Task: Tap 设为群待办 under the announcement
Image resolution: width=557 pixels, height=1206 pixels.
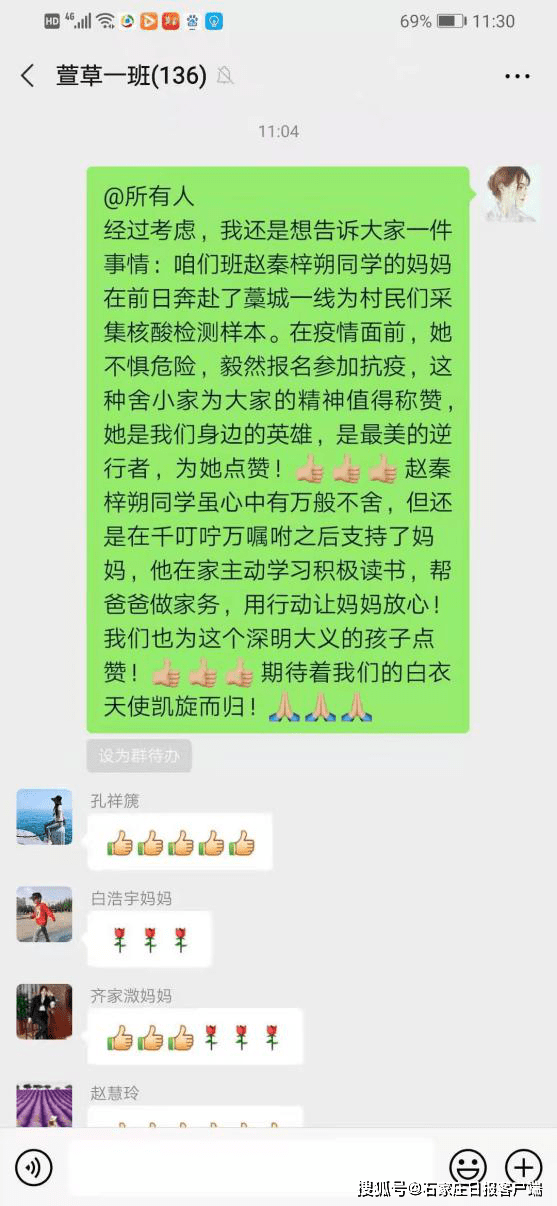Action: pyautogui.click(x=139, y=756)
